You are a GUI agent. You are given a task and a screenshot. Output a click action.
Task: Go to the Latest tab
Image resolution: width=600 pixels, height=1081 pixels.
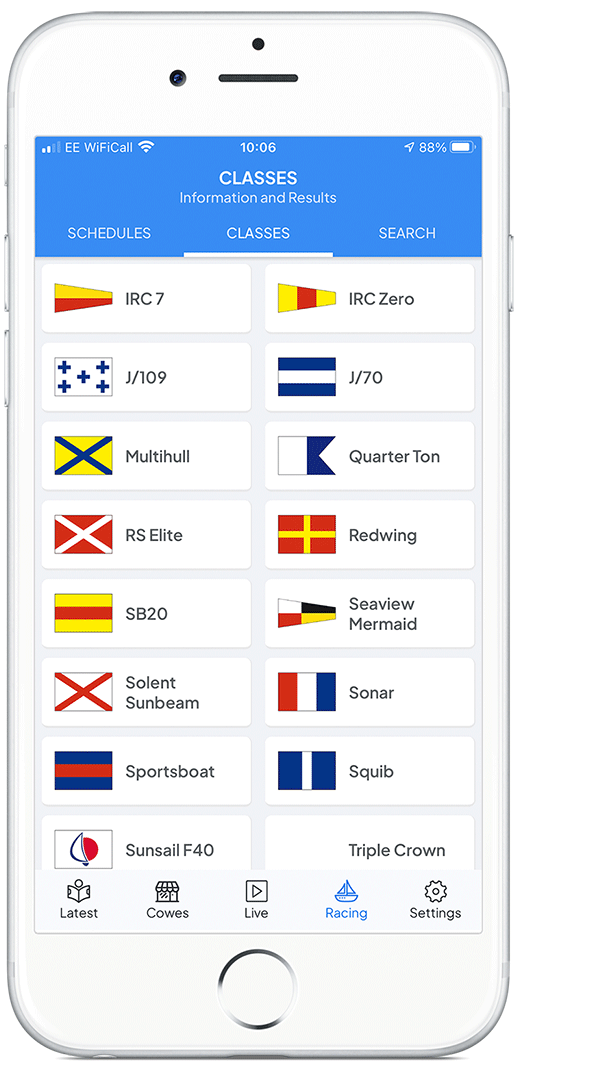coord(79,900)
